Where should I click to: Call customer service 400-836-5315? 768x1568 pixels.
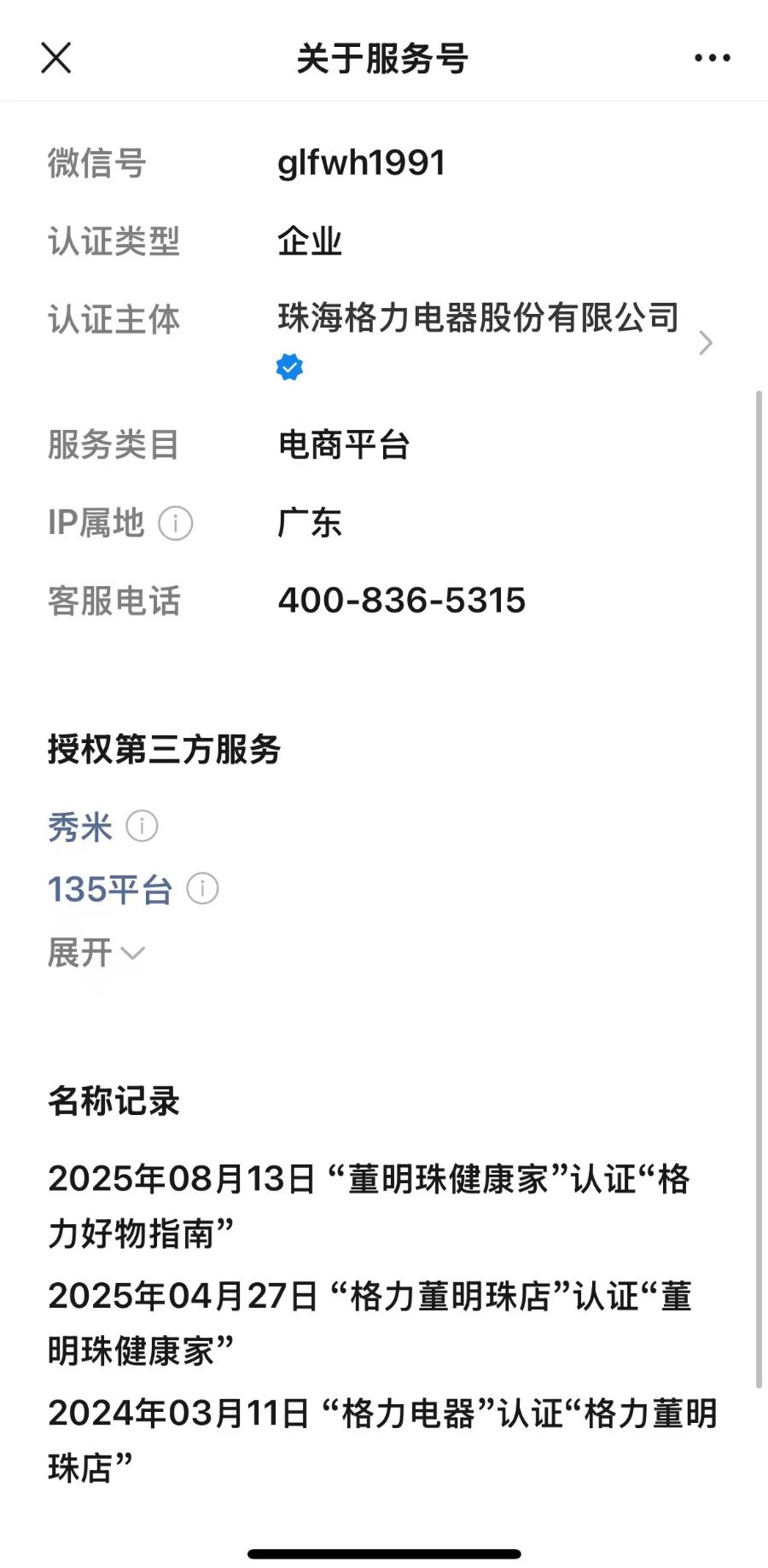pos(401,601)
